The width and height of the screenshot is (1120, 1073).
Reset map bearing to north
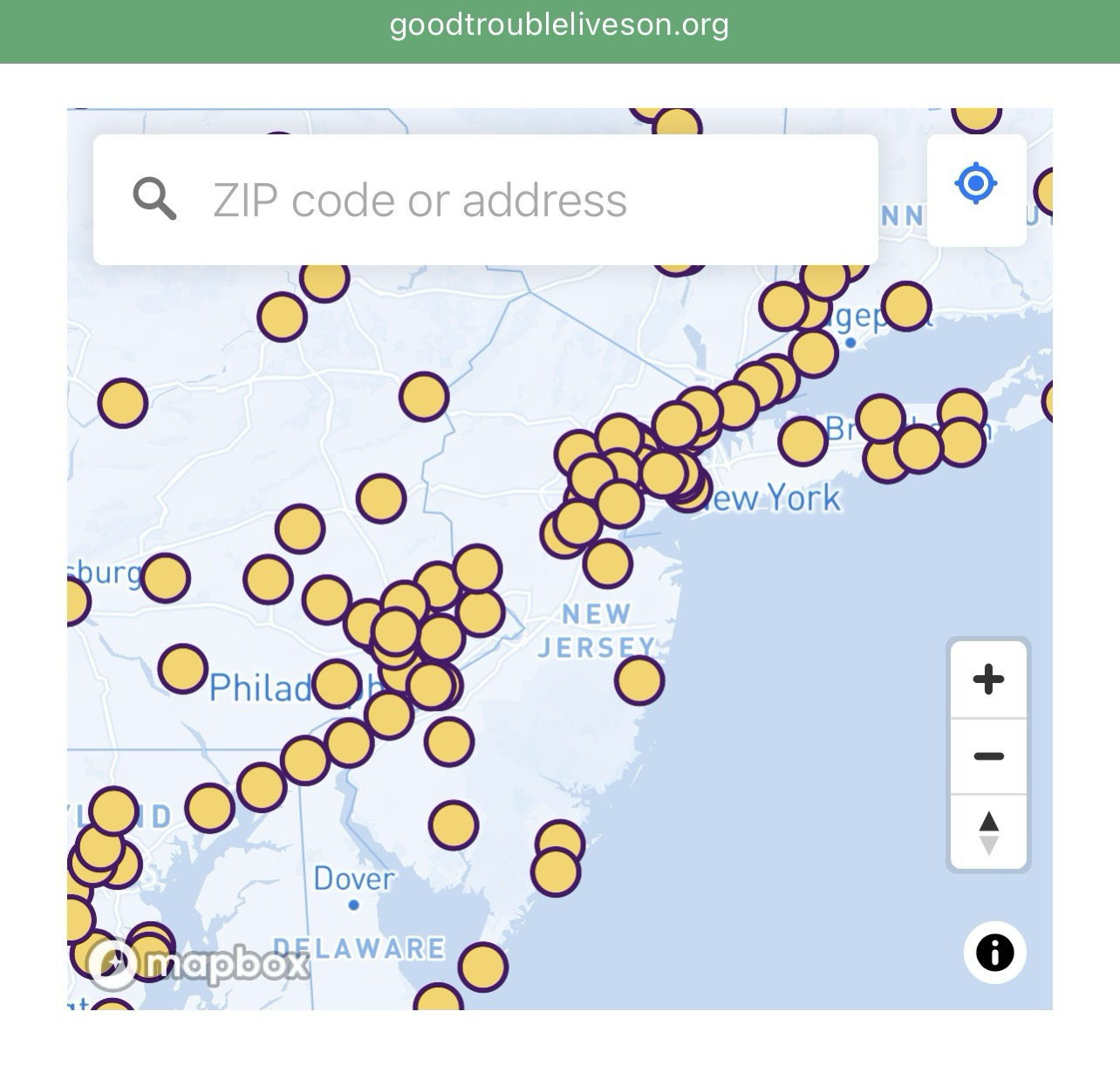coord(988,833)
